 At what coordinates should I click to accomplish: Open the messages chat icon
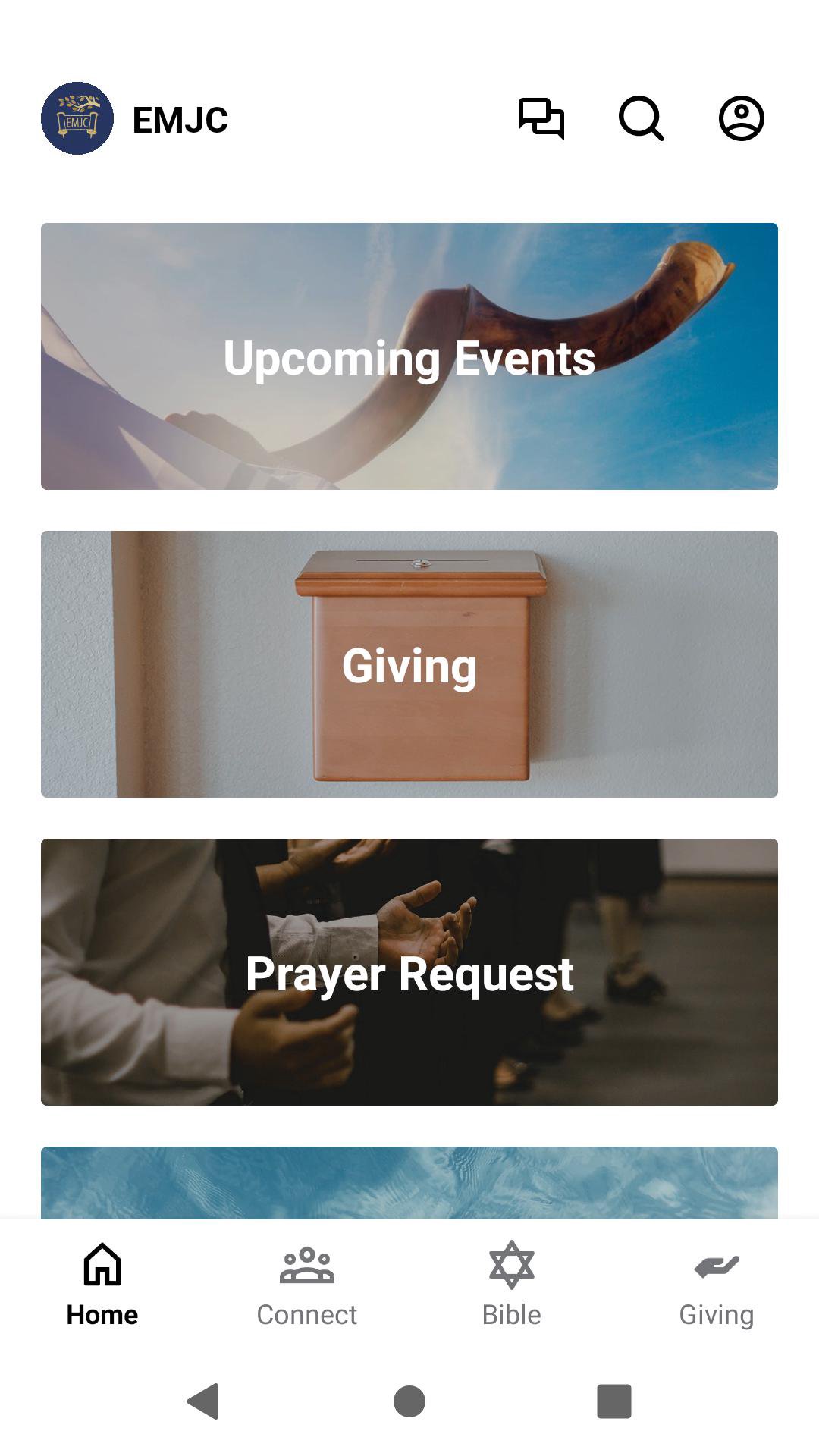tap(541, 118)
